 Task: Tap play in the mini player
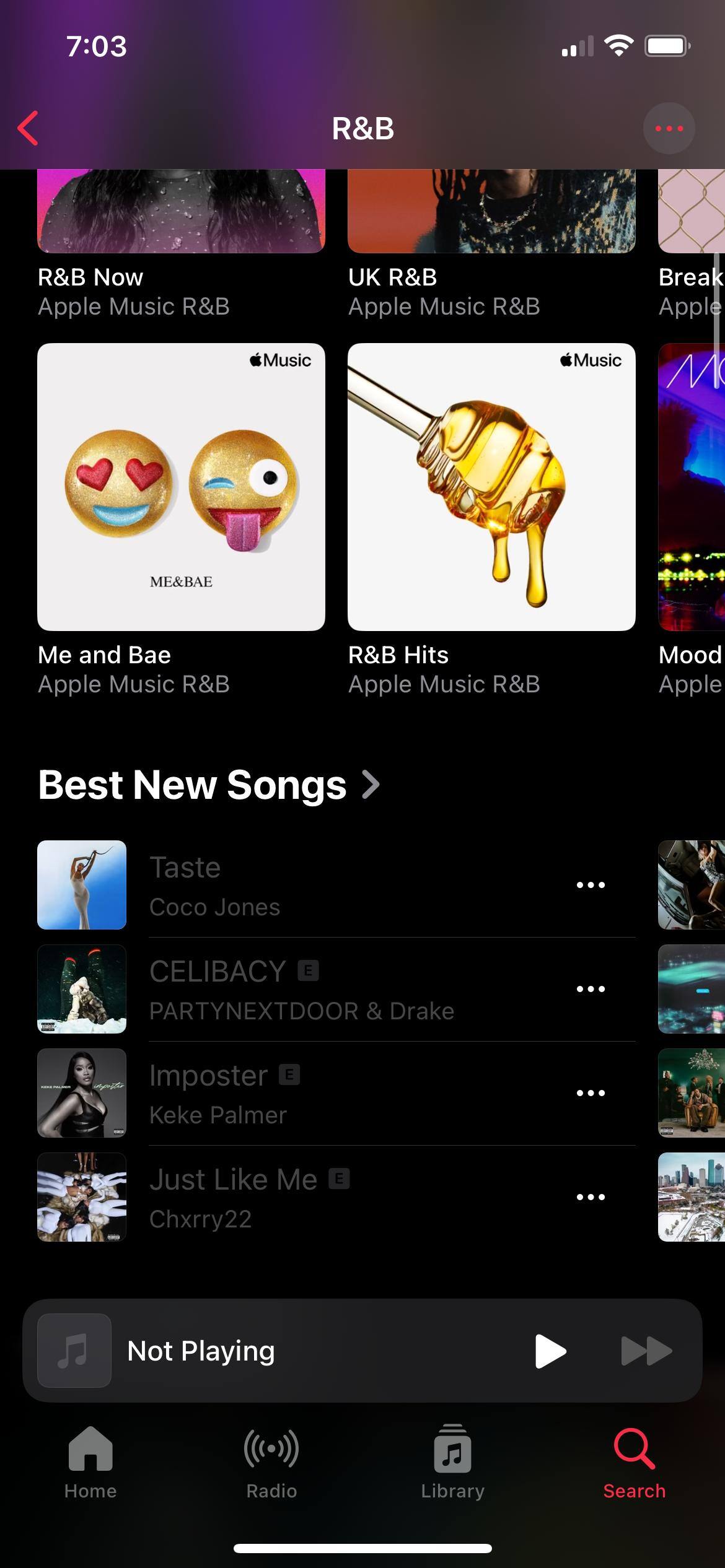[x=550, y=1351]
